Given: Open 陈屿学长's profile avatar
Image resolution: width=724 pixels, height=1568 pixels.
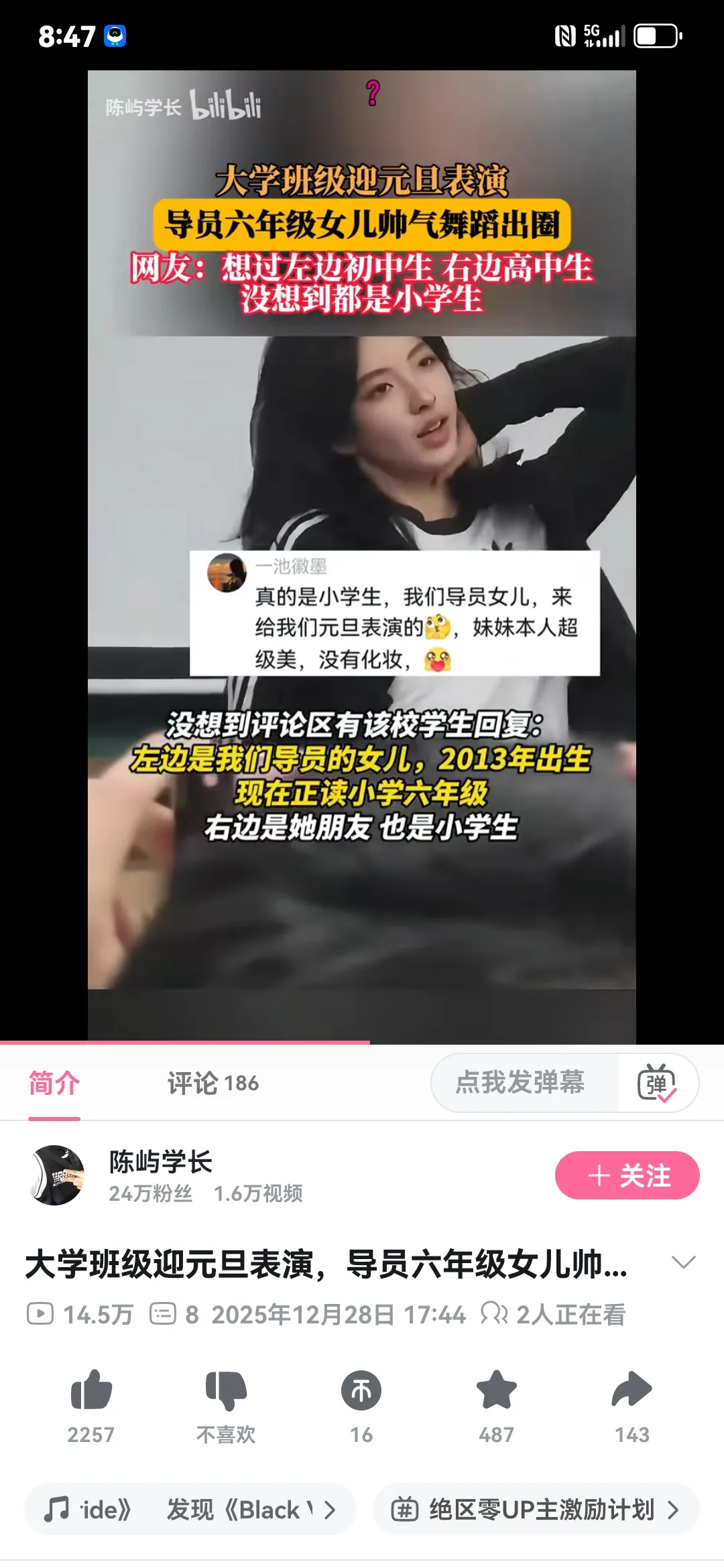Looking at the screenshot, I should tap(56, 1175).
